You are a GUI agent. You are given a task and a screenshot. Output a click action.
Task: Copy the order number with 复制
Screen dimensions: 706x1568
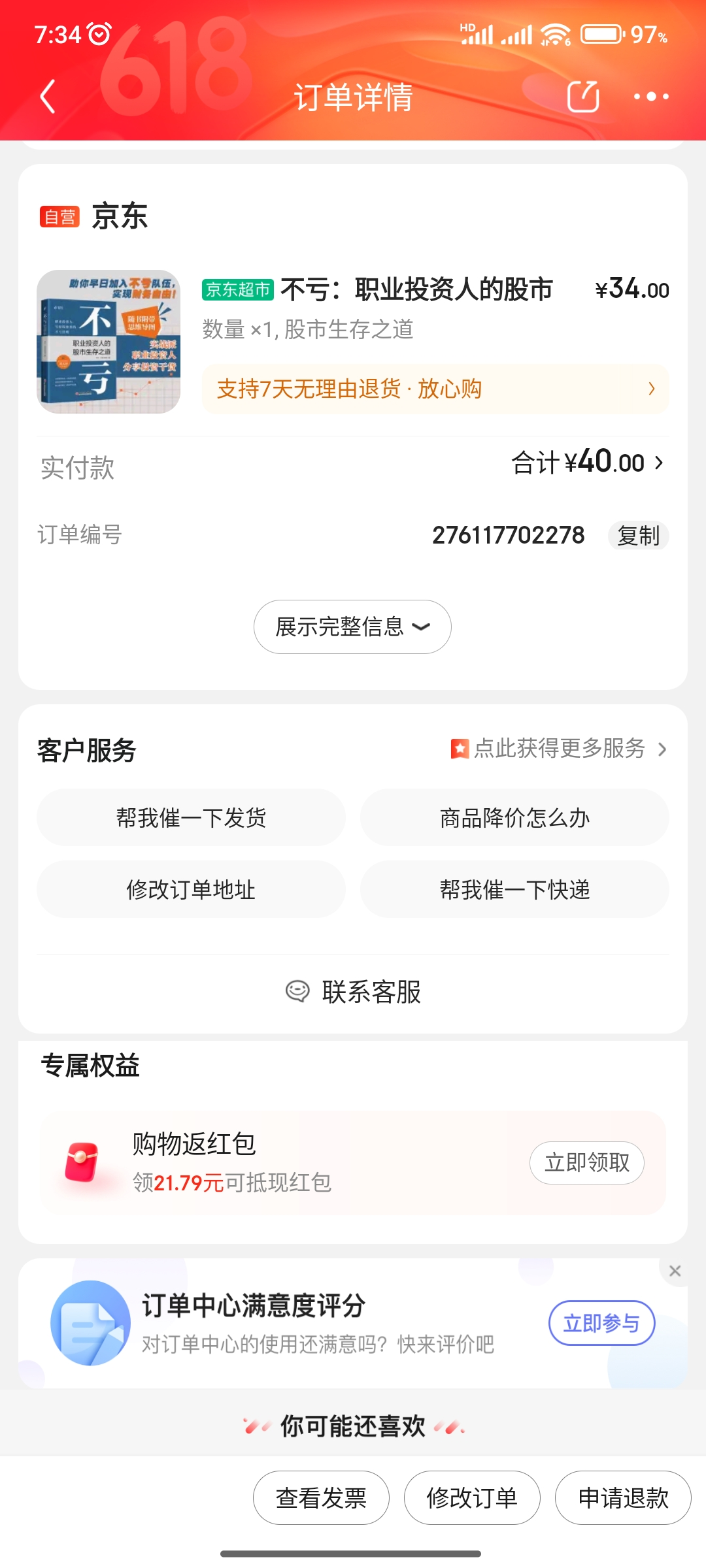pos(638,536)
